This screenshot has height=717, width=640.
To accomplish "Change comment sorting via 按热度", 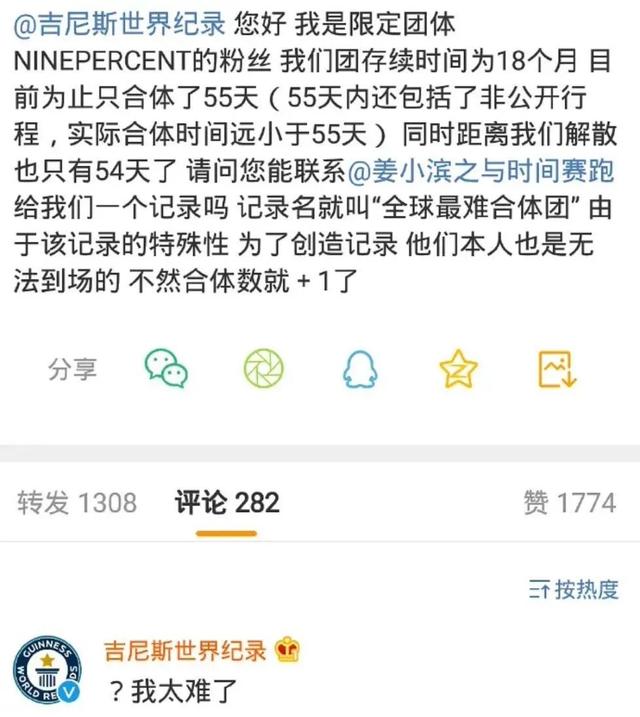I will click(573, 590).
